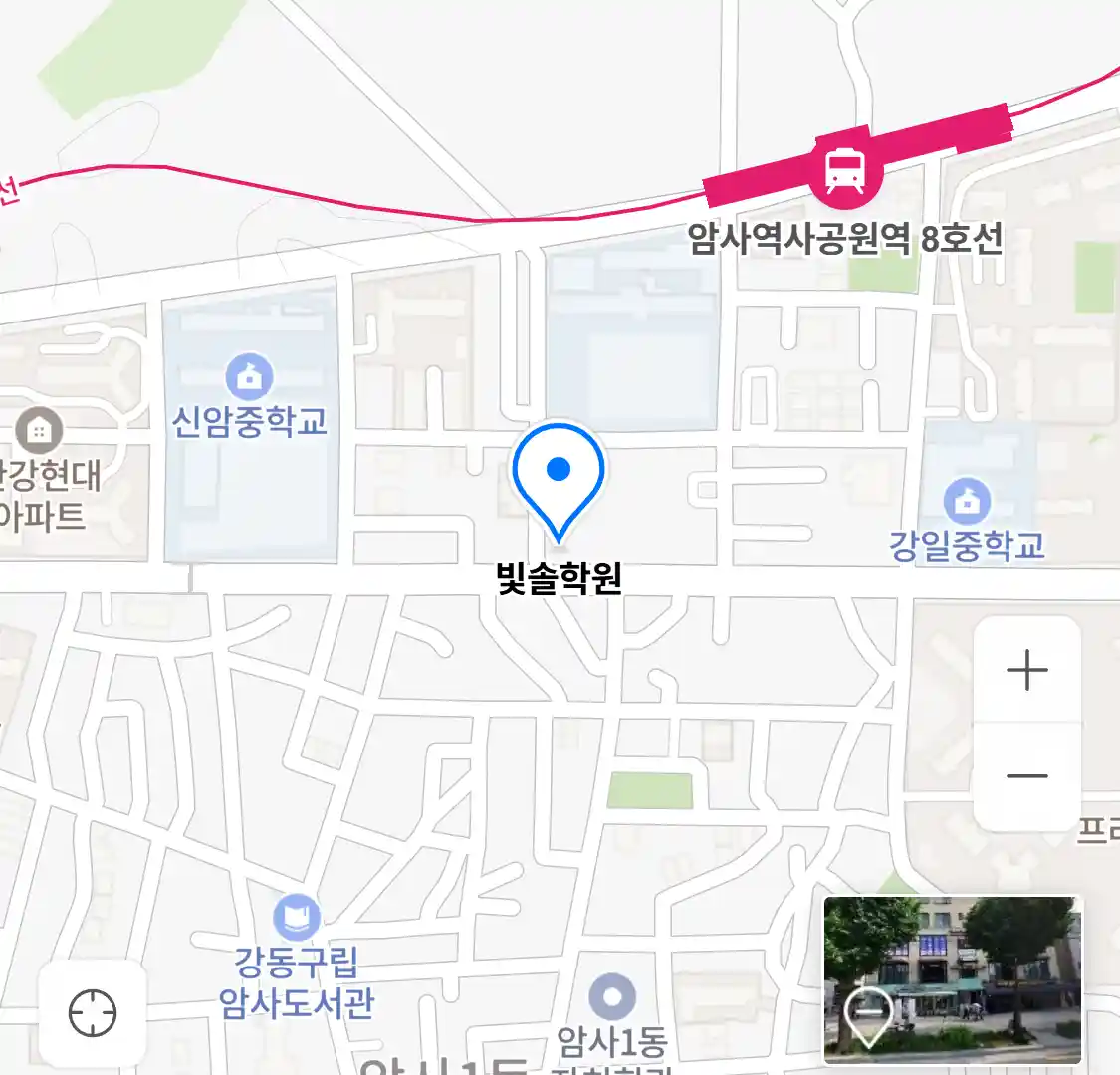
Task: Zoom in on the map
Action: click(1026, 671)
